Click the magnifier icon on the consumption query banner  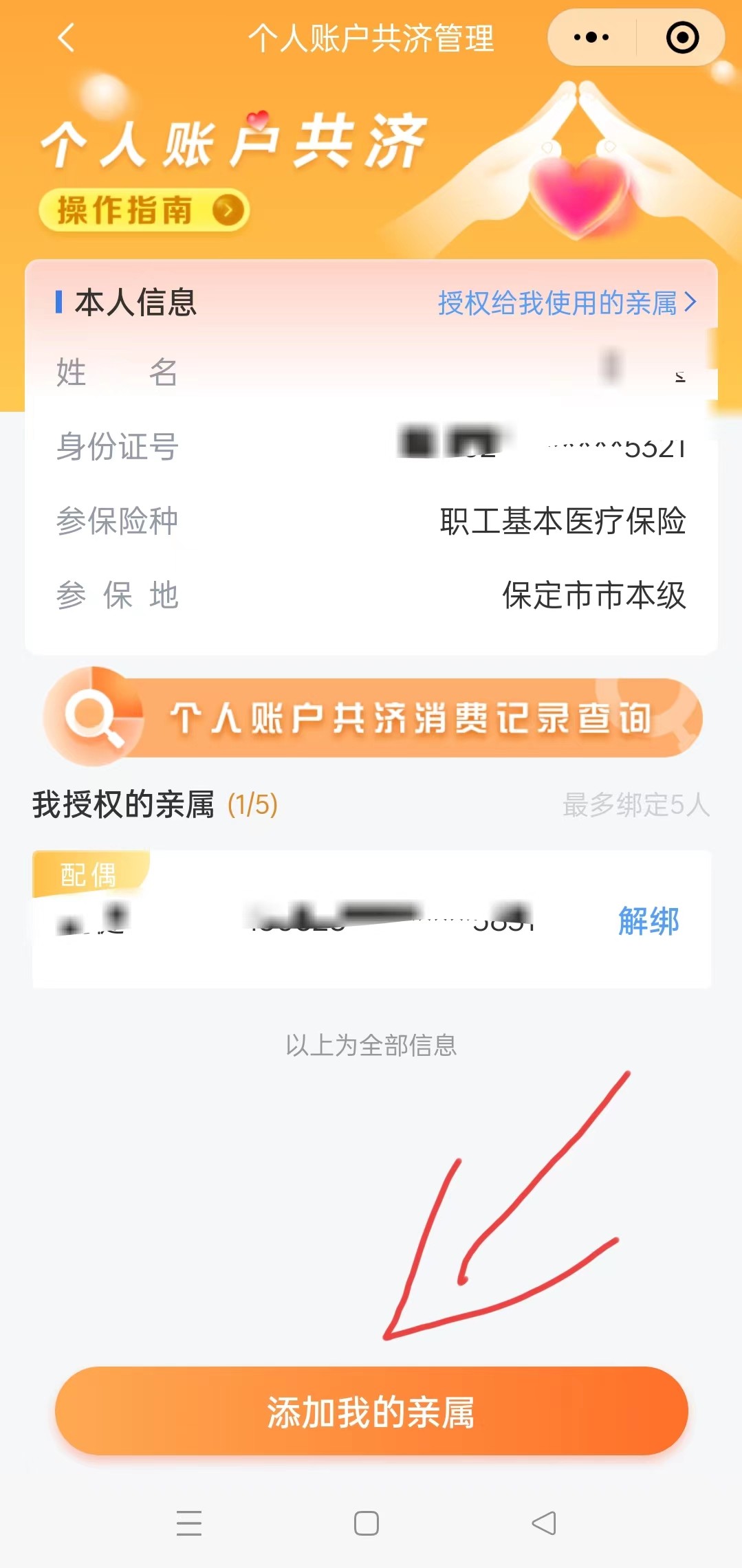tap(92, 715)
